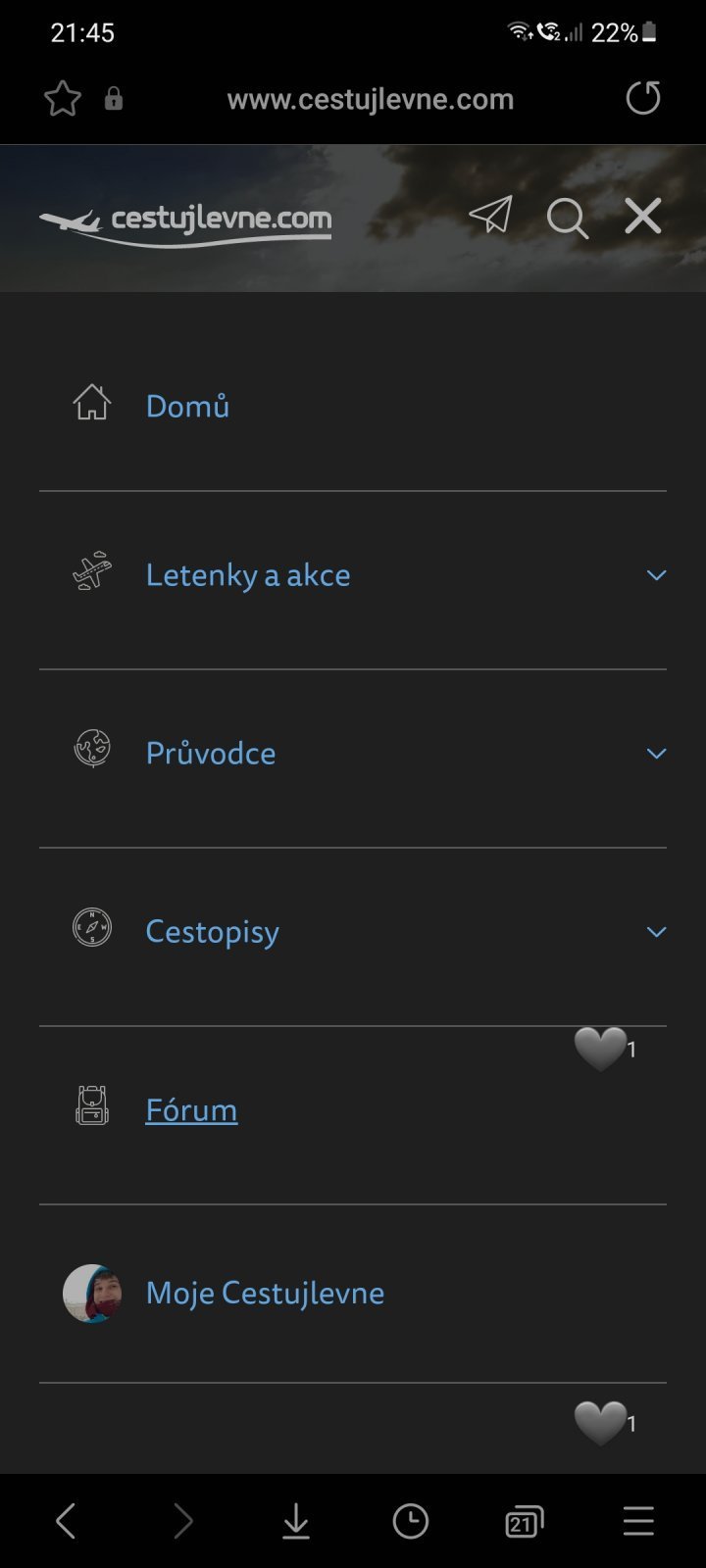Reload the page
The image size is (706, 1568).
(x=643, y=98)
